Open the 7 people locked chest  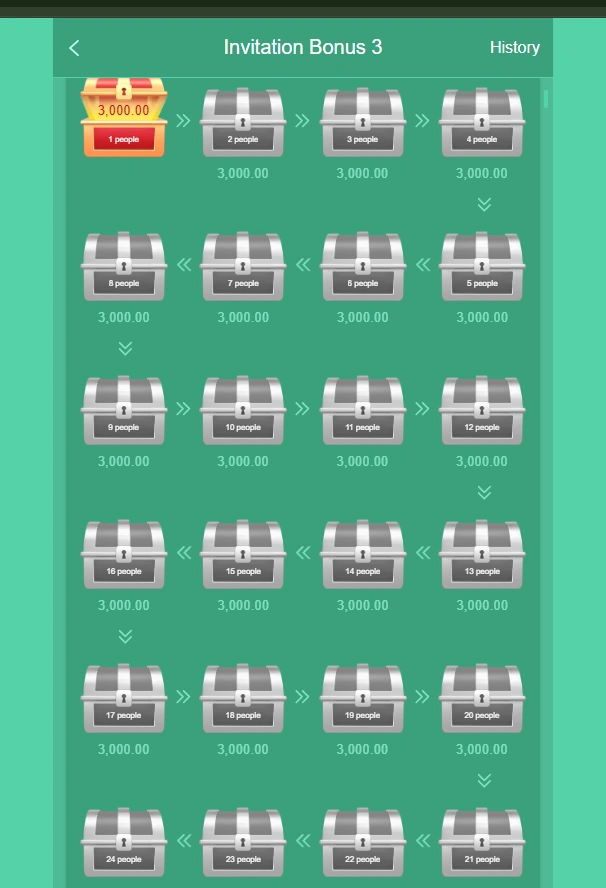243,267
